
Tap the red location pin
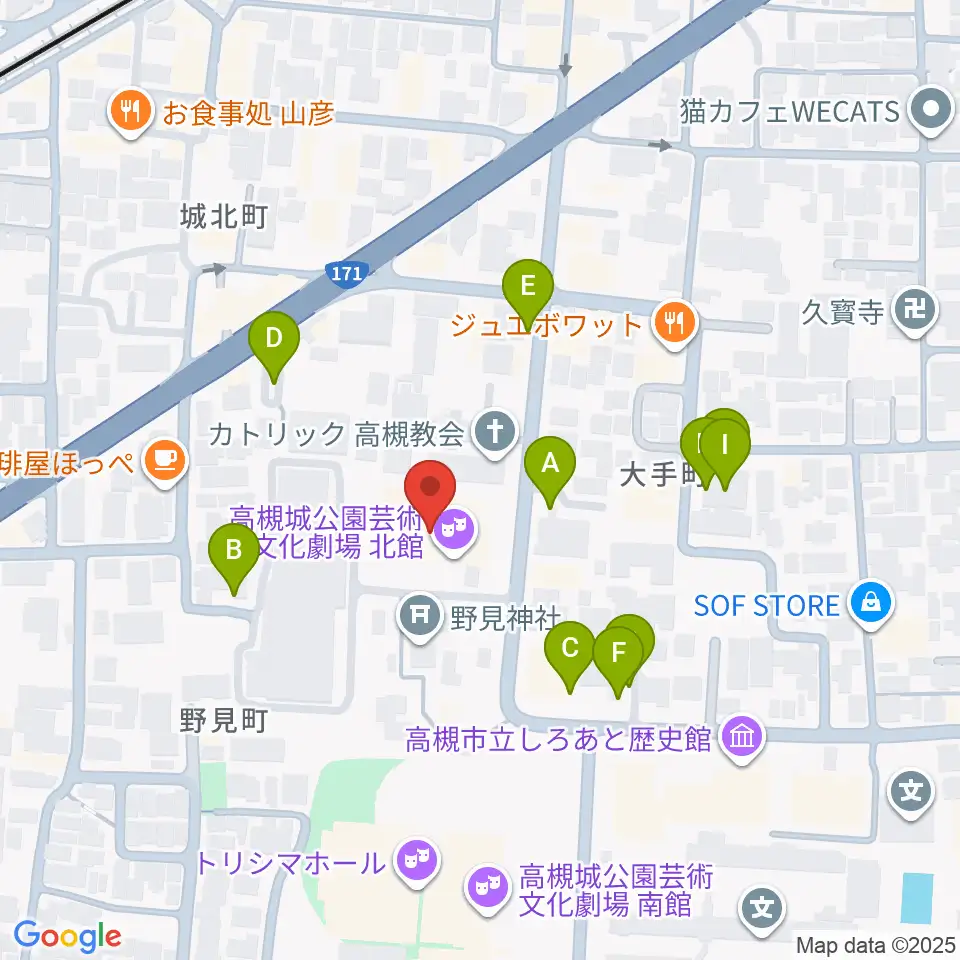point(430,490)
